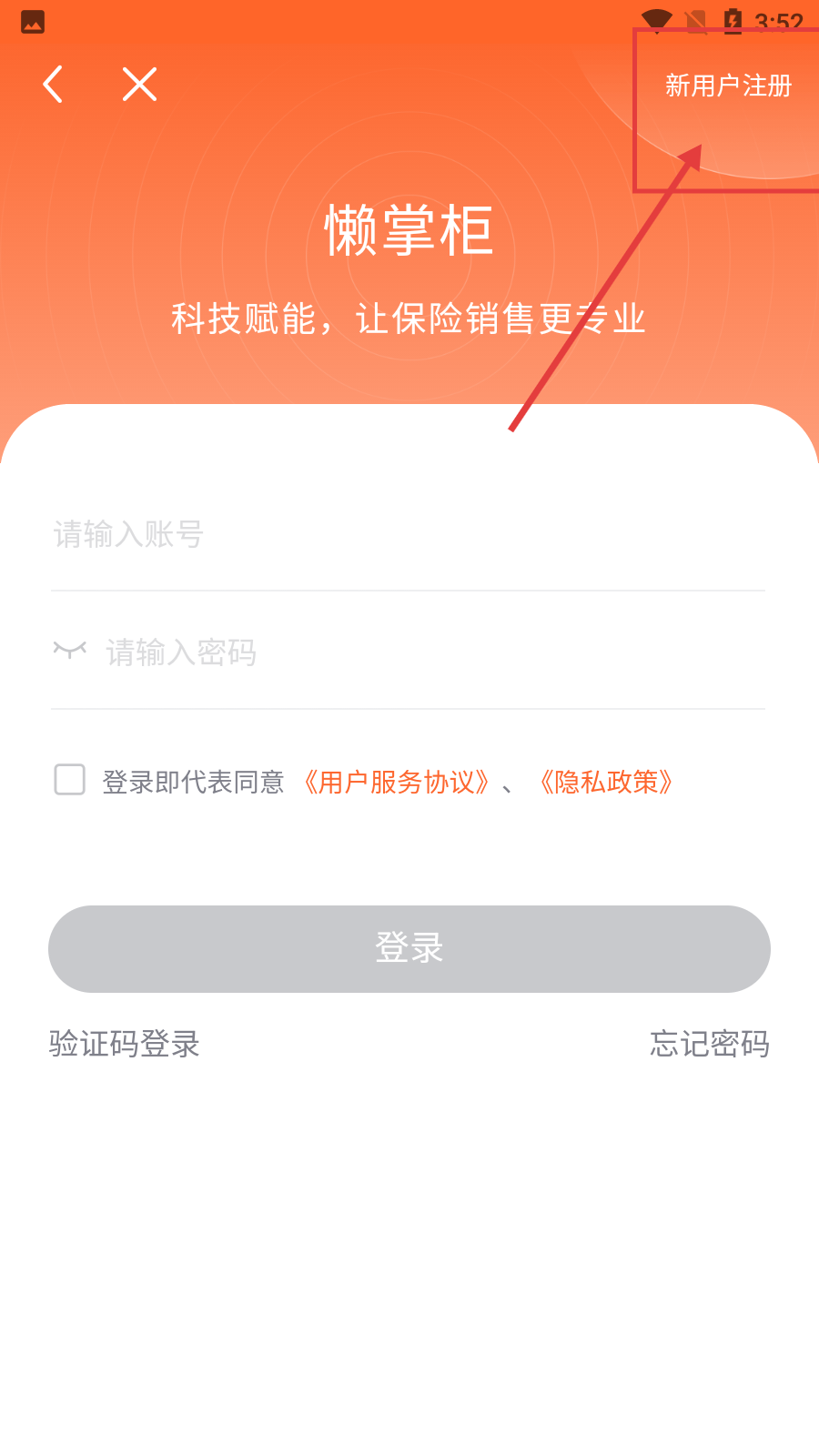819x1456 pixels.
Task: Tap the 请输入账号 account field
Action: pos(408,534)
